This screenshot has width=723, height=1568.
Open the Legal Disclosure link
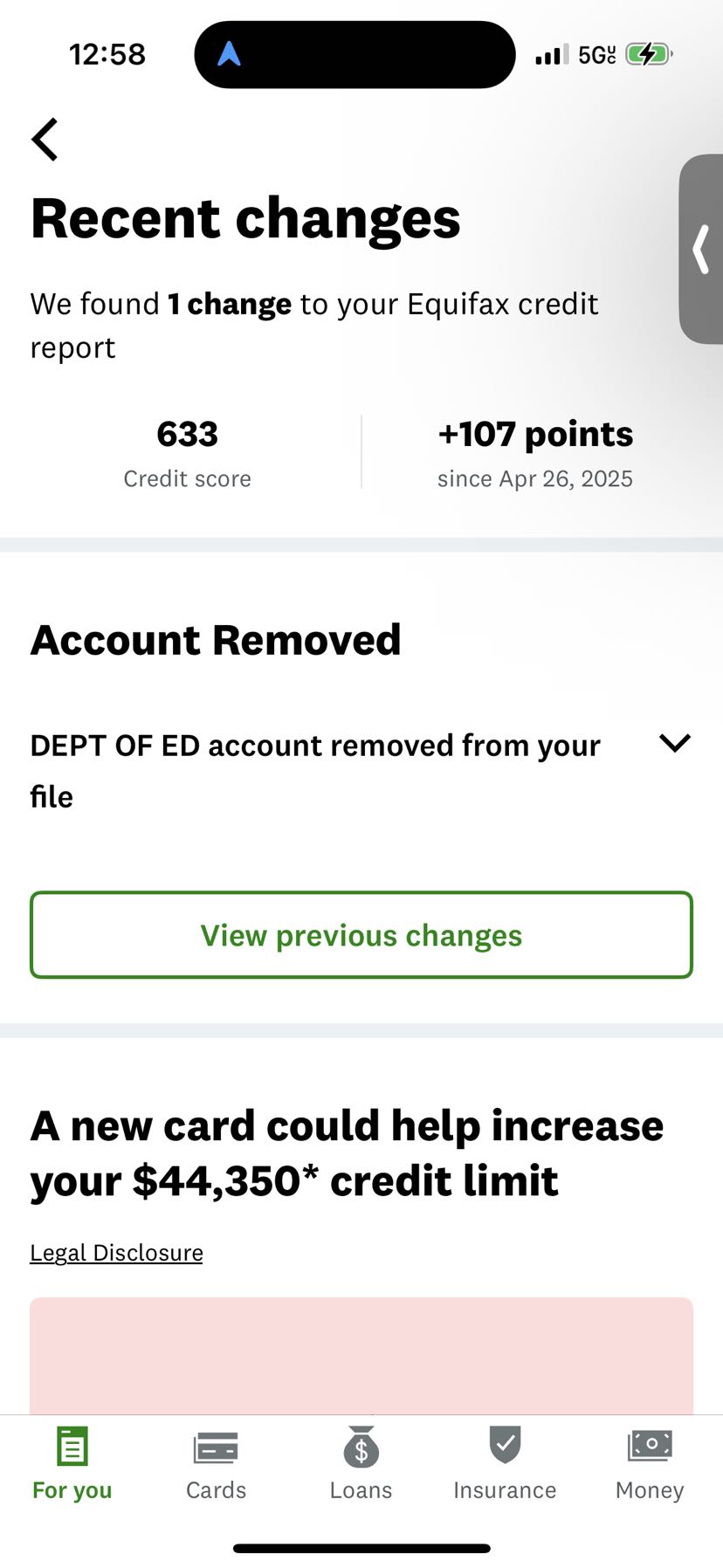[116, 1253]
